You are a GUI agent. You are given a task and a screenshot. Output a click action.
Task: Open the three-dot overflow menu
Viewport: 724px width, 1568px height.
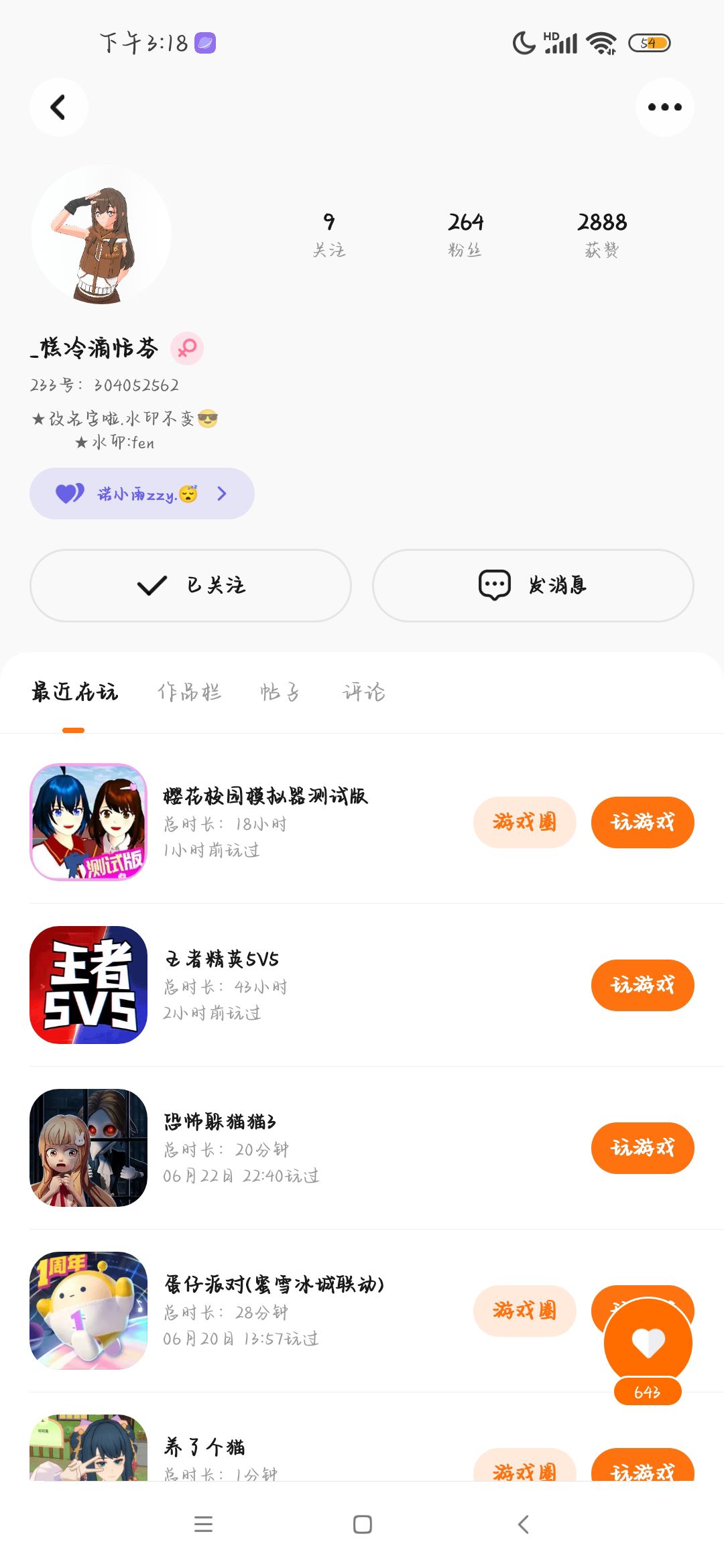coord(664,107)
